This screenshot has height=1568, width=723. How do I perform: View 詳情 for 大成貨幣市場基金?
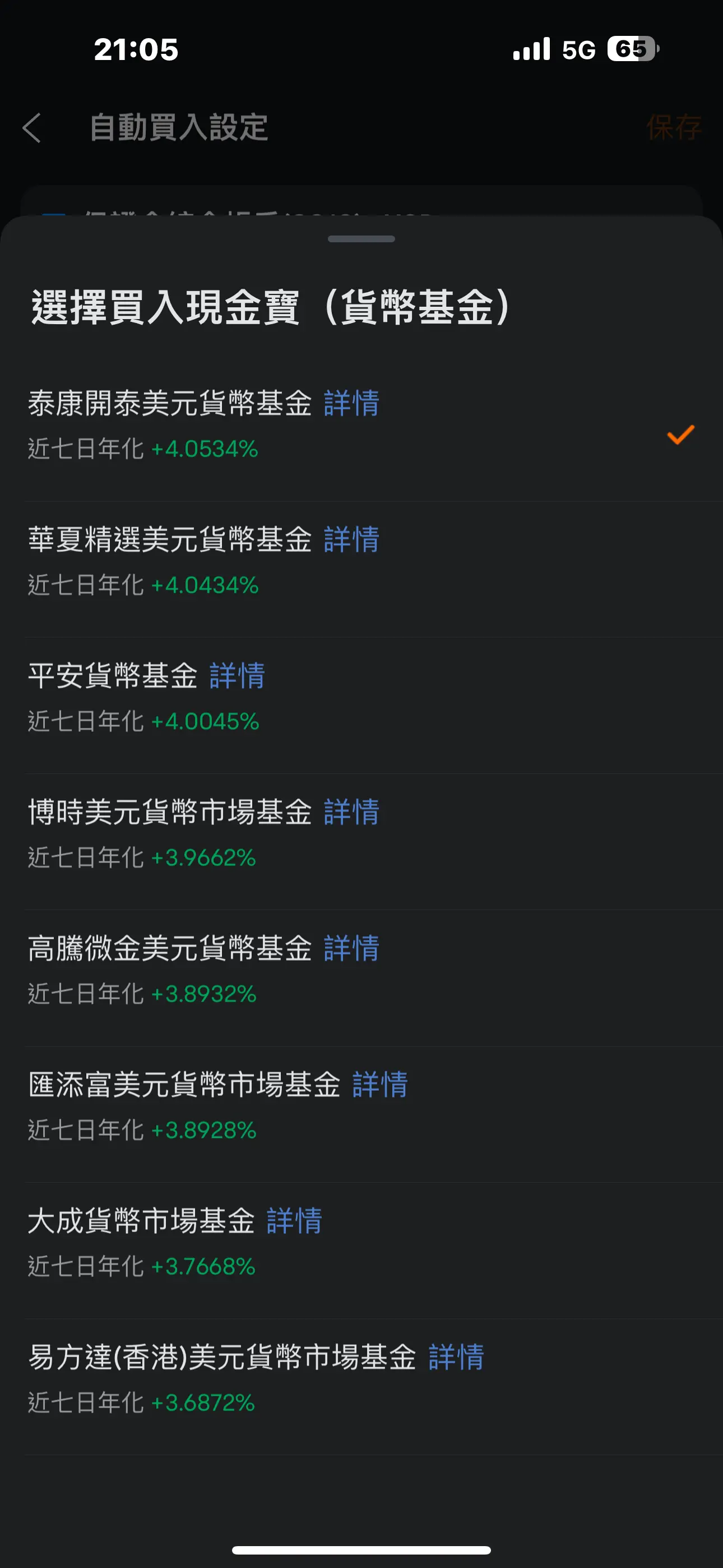click(295, 1221)
